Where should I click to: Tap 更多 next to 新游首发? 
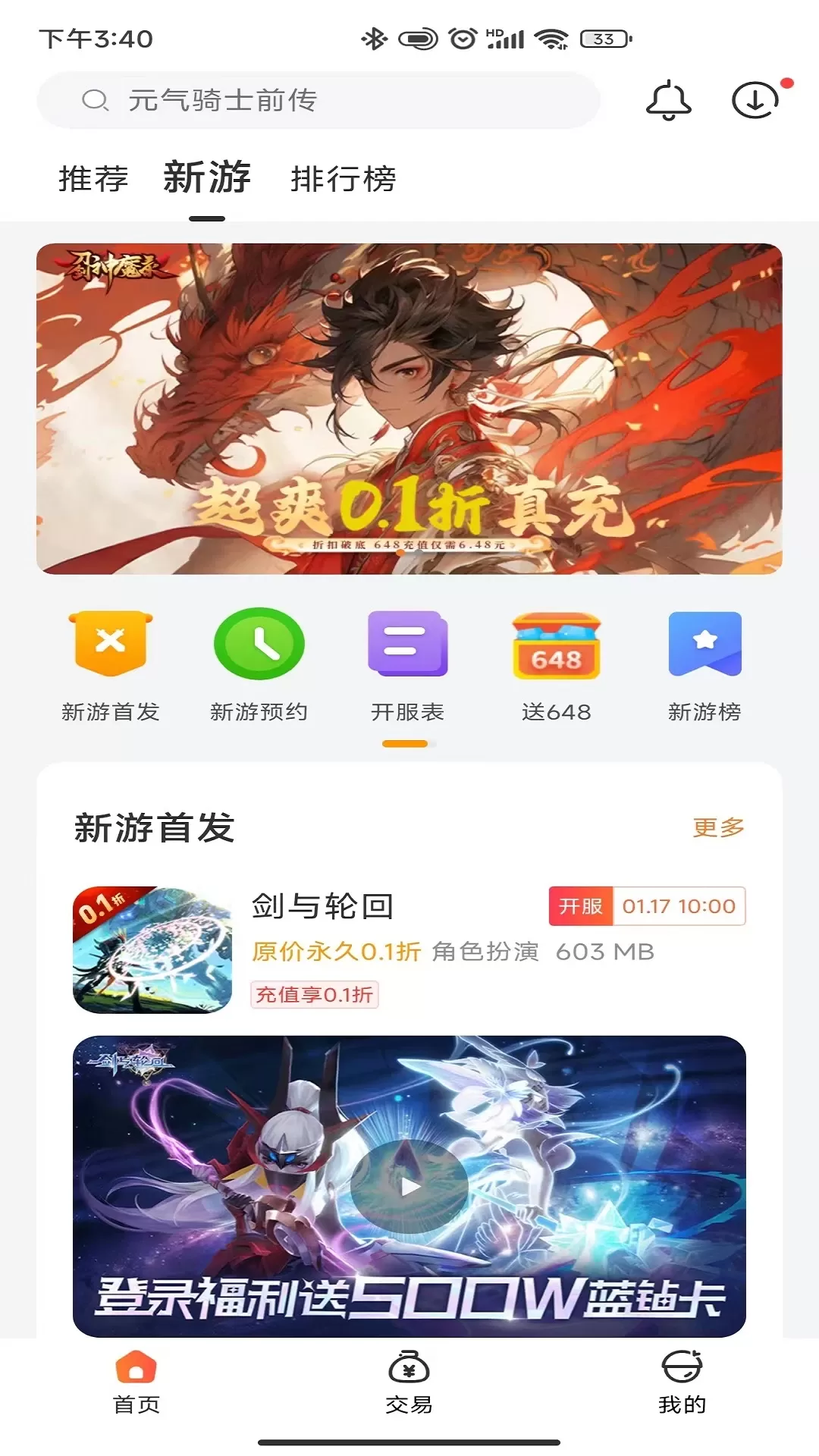click(719, 827)
